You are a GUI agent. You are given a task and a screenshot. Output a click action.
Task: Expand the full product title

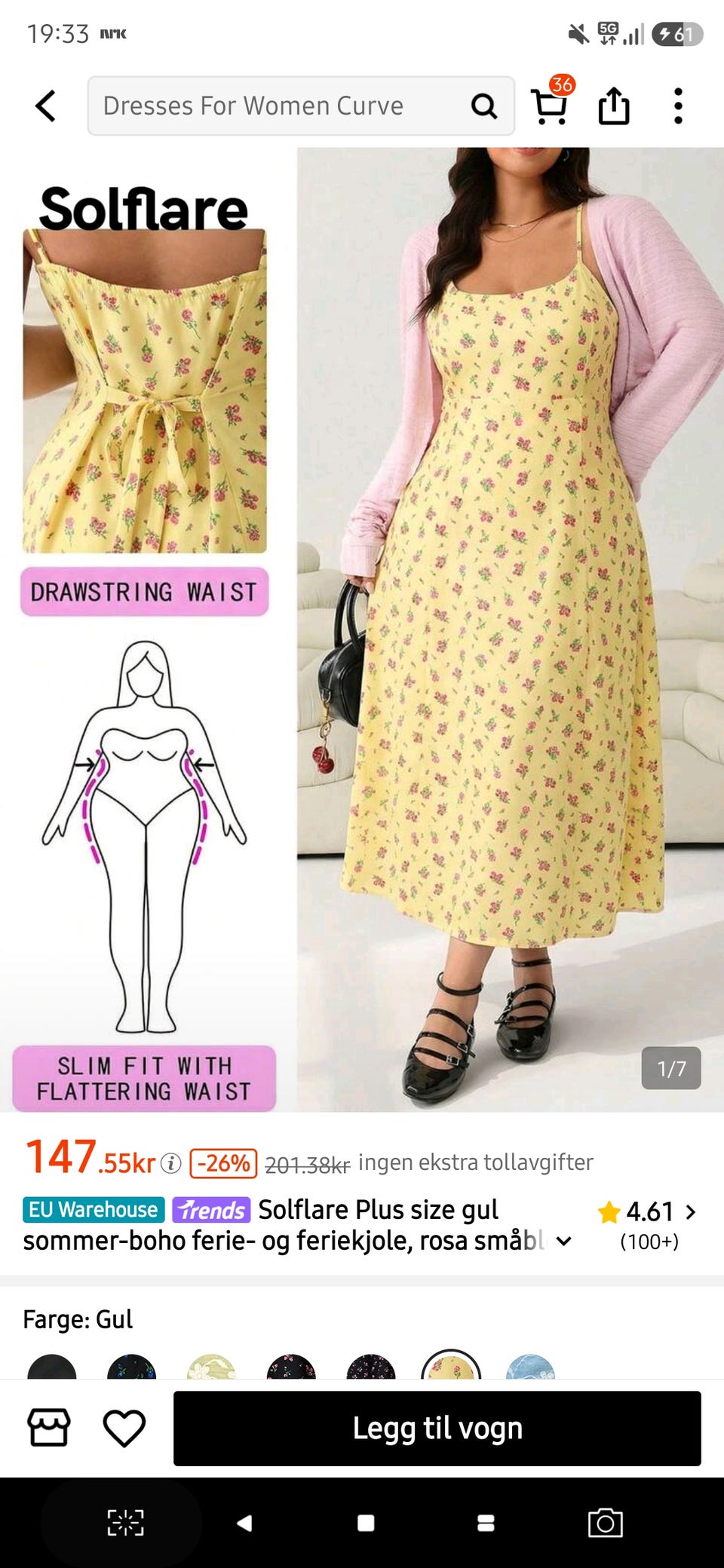click(563, 1241)
